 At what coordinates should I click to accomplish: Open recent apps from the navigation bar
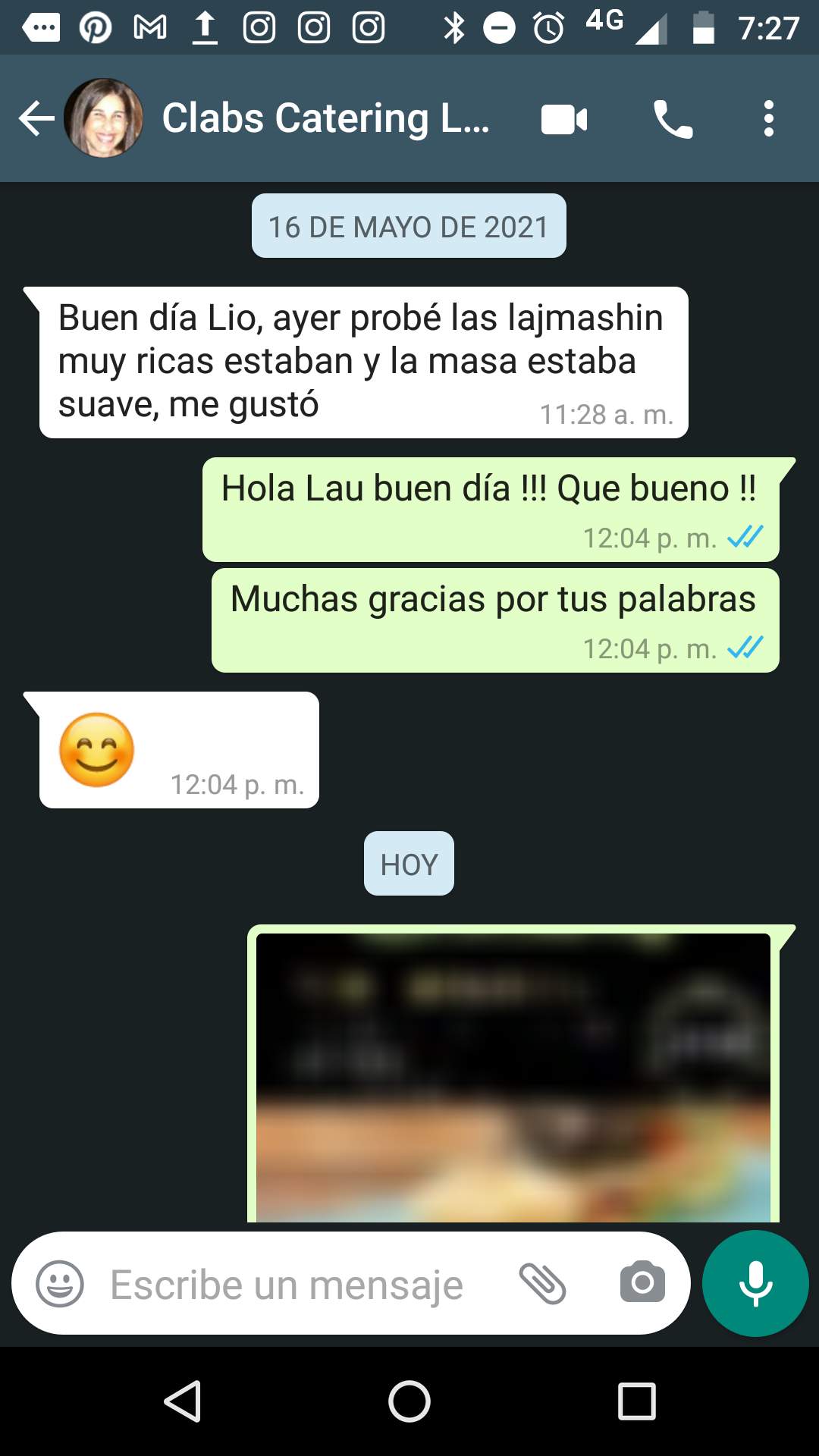tap(637, 1401)
